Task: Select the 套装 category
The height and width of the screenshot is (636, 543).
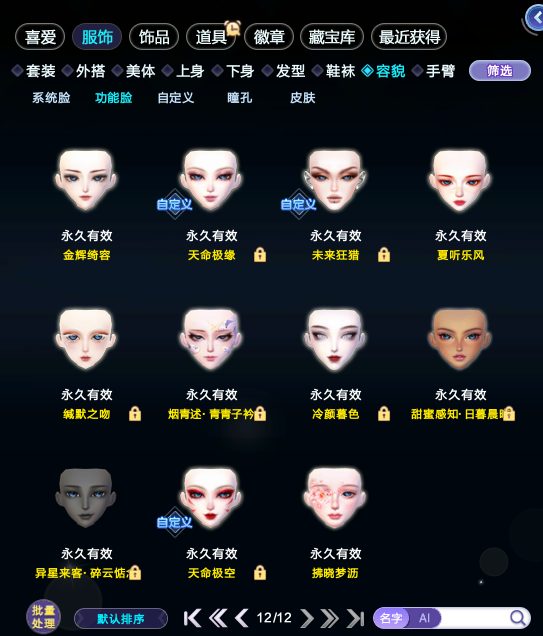Action: pyautogui.click(x=34, y=71)
